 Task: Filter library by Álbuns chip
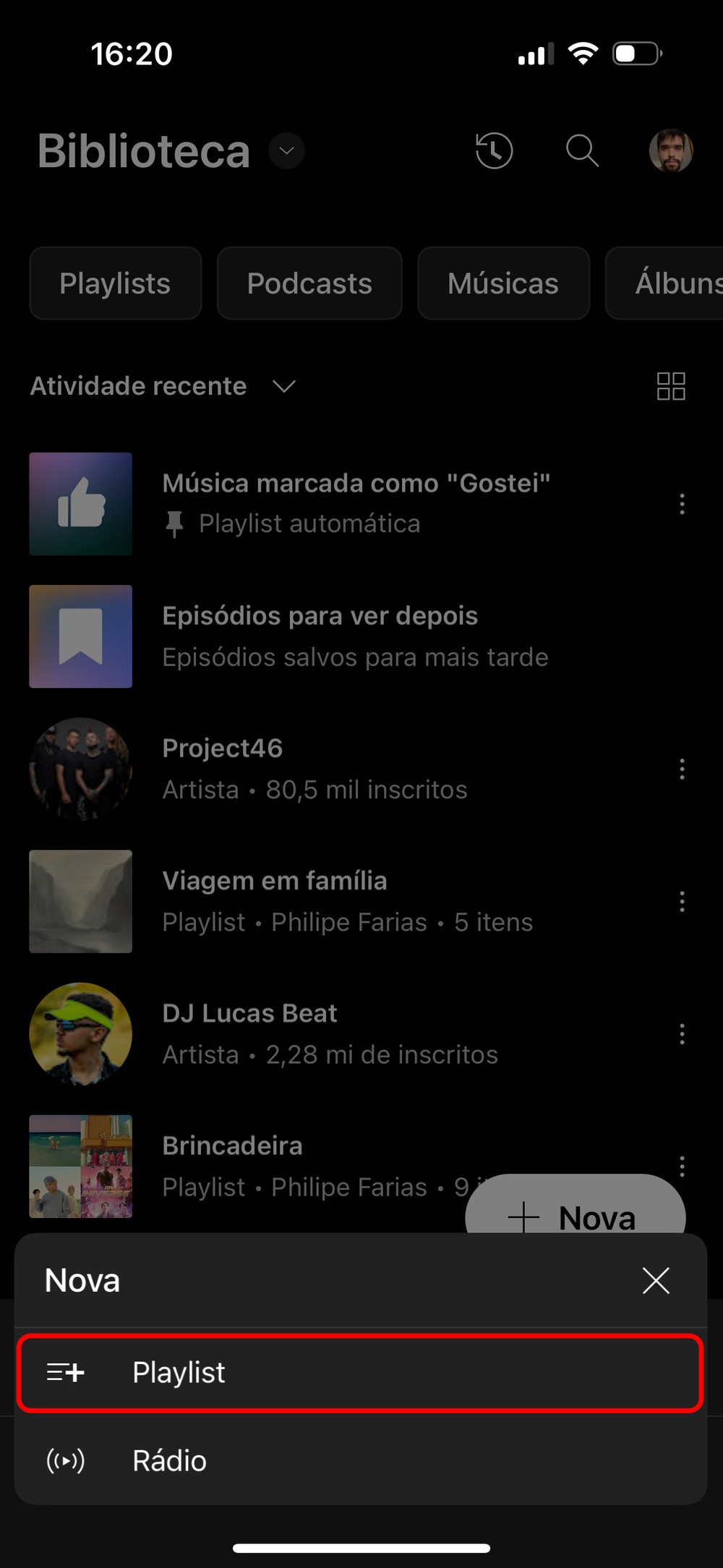(672, 284)
